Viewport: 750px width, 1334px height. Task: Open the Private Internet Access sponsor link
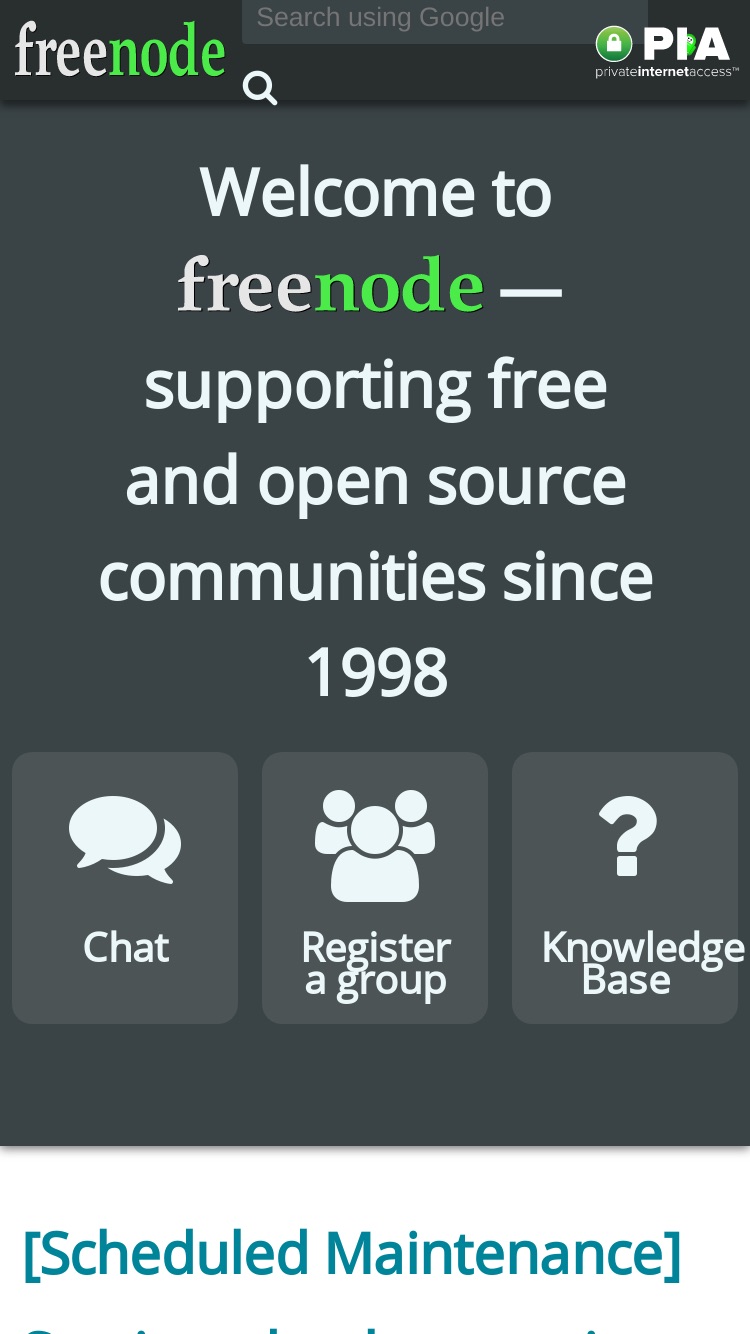[667, 51]
